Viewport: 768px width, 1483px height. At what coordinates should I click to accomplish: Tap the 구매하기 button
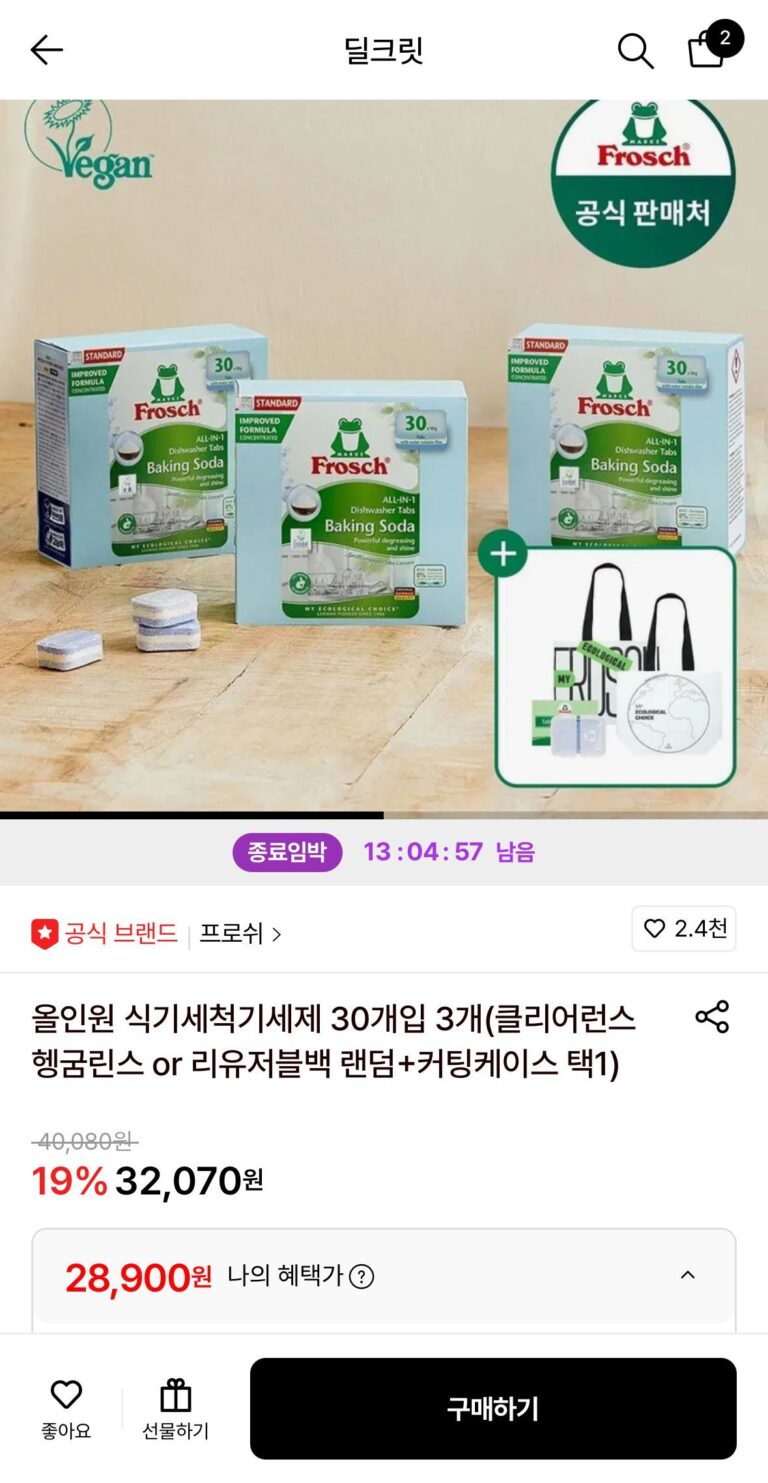coord(493,1408)
